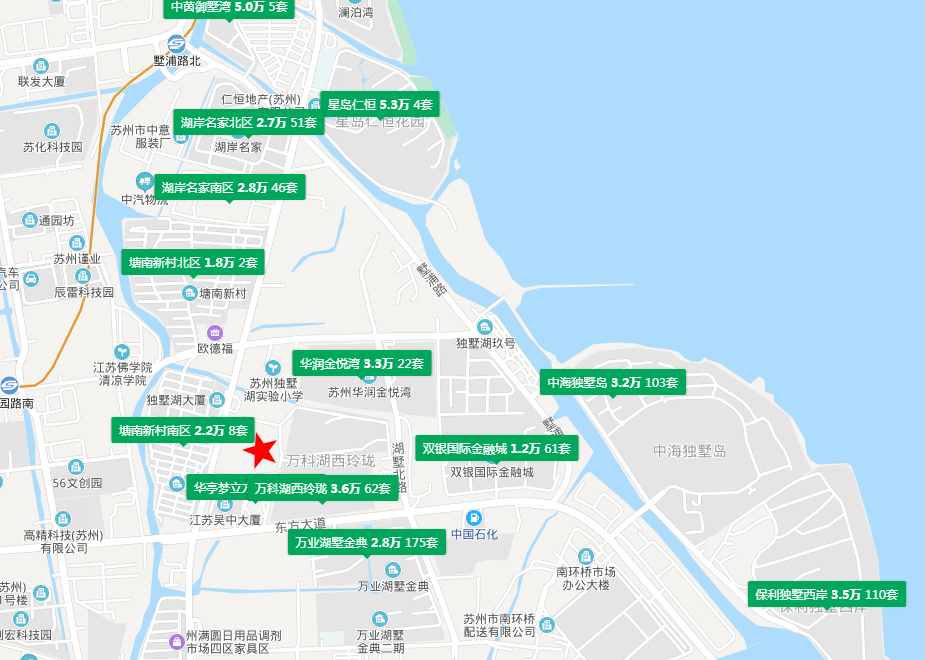Select the 双银国际金融城 1.2万 61套 marker
Image resolution: width=925 pixels, height=660 pixels.
[x=496, y=449]
